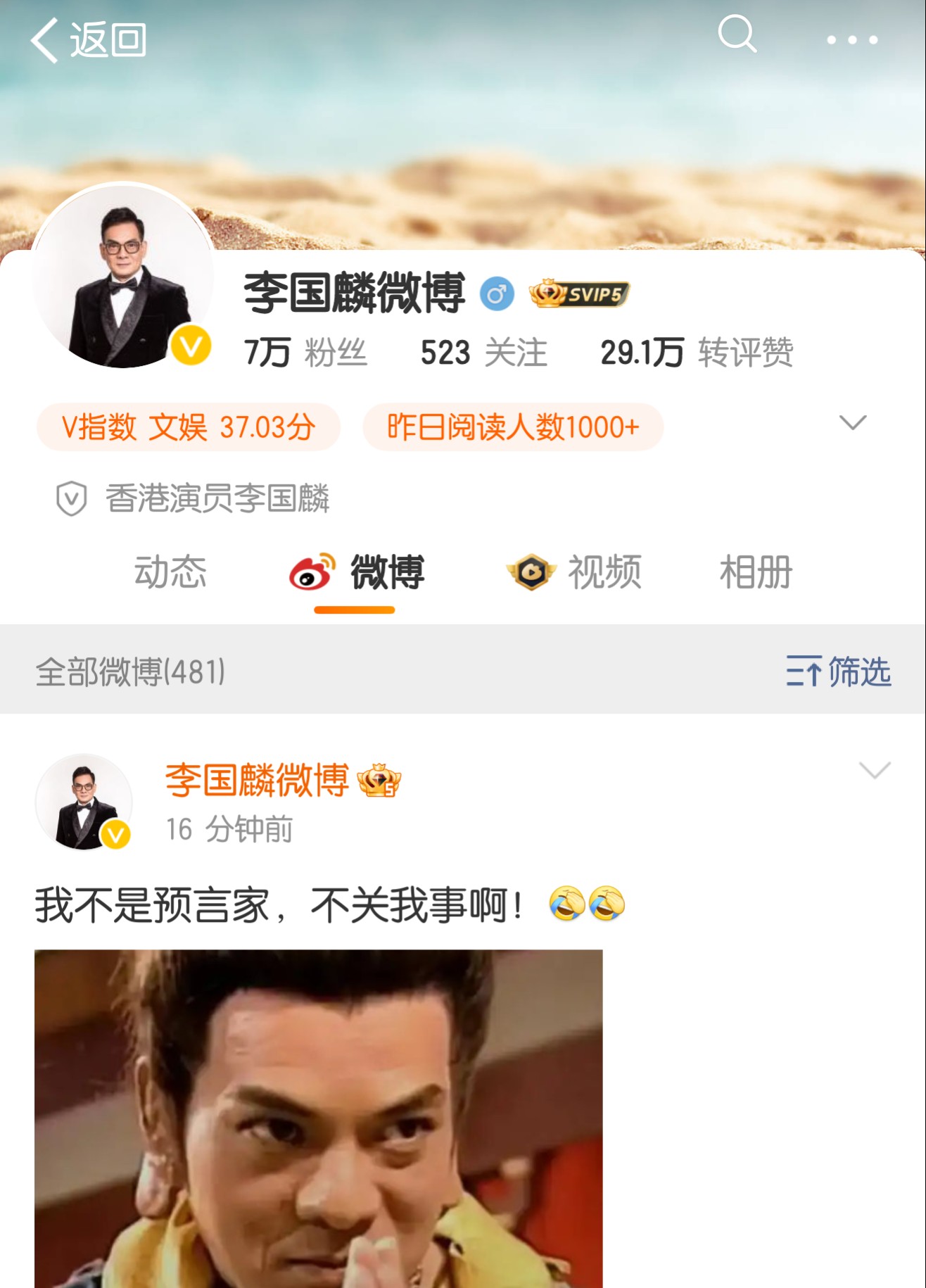Tap the post author name 李国麟微博

[257, 780]
